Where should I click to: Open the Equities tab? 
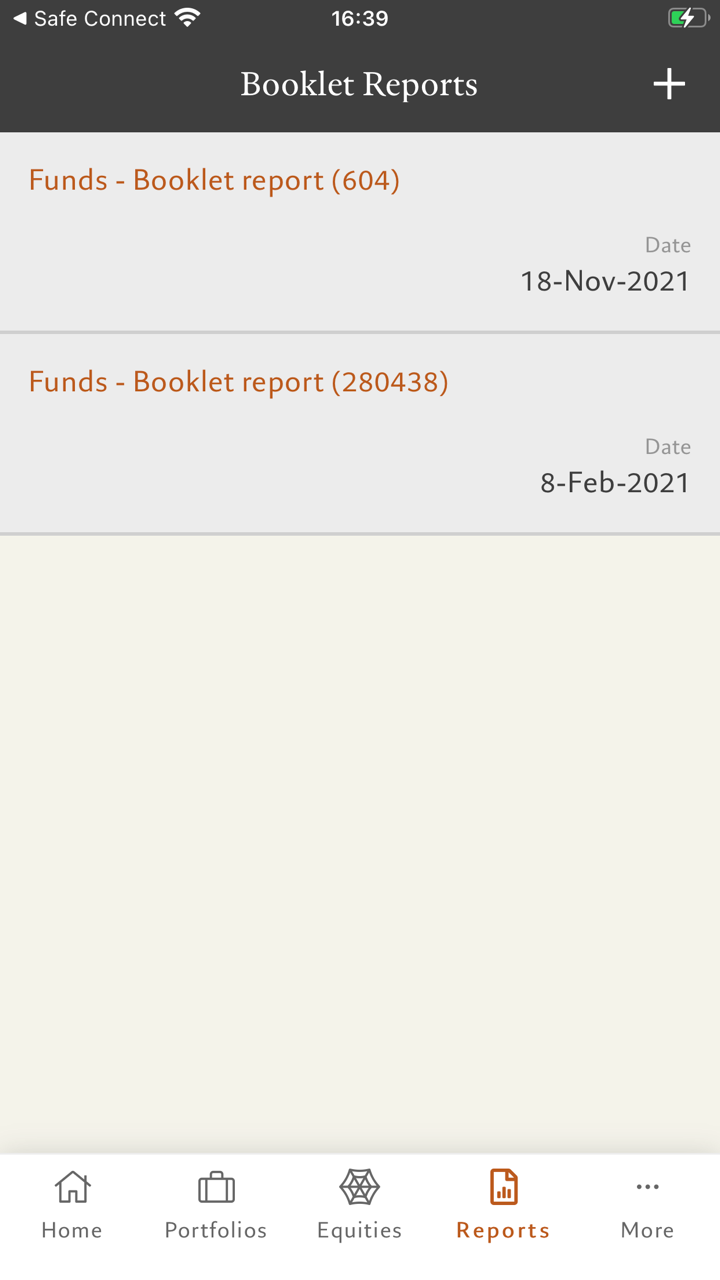pos(359,1205)
